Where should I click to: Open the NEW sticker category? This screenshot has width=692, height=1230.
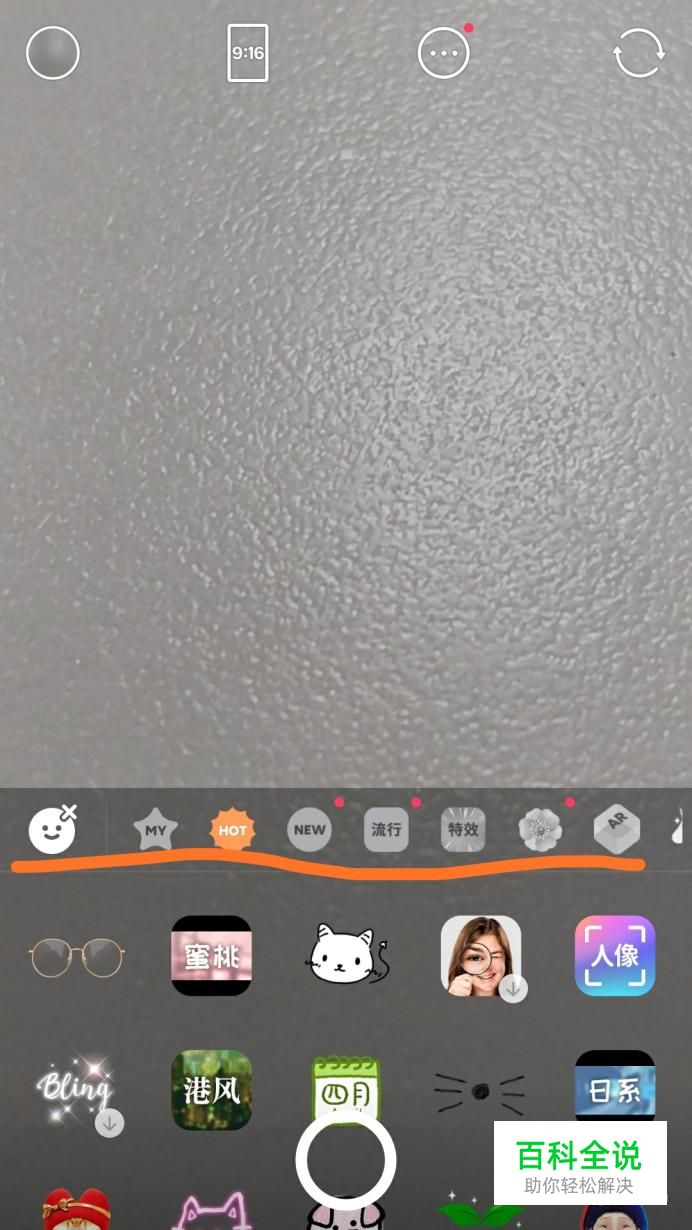(310, 830)
